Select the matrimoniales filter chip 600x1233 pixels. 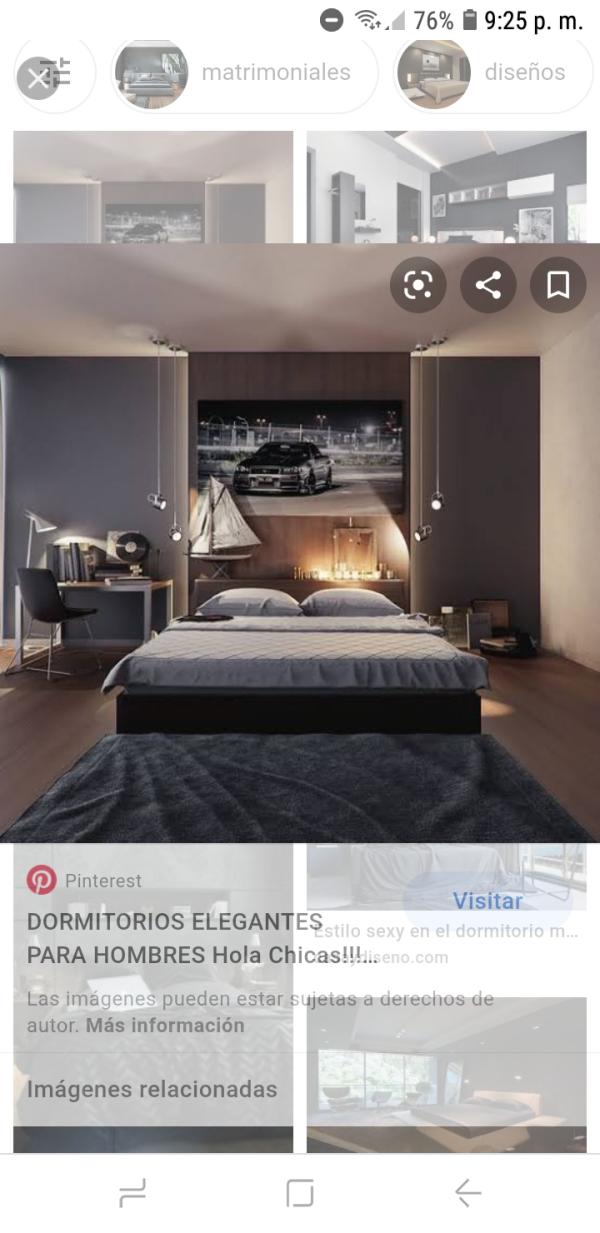(245, 73)
